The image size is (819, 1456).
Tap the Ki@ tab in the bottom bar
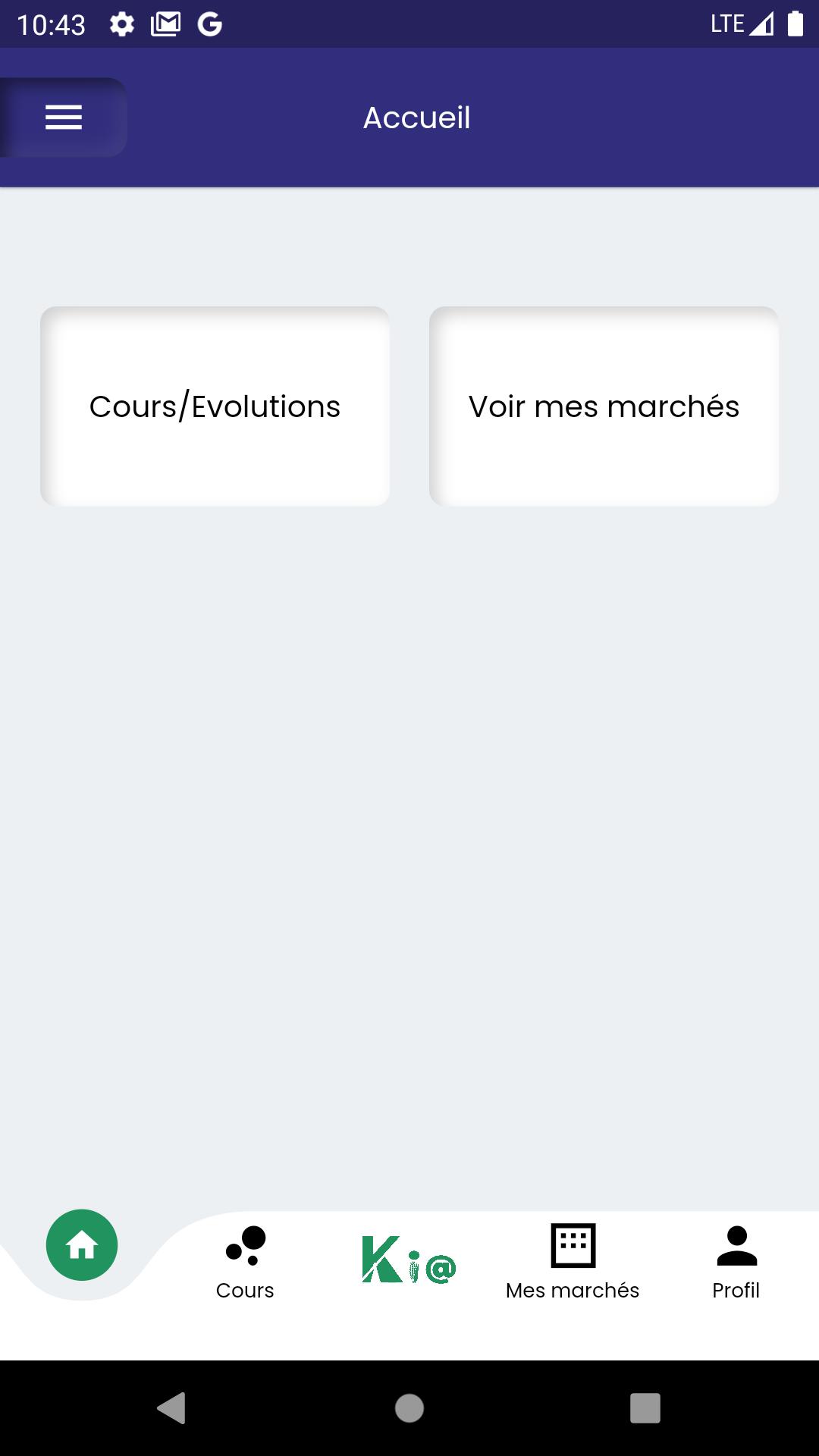tap(409, 1260)
